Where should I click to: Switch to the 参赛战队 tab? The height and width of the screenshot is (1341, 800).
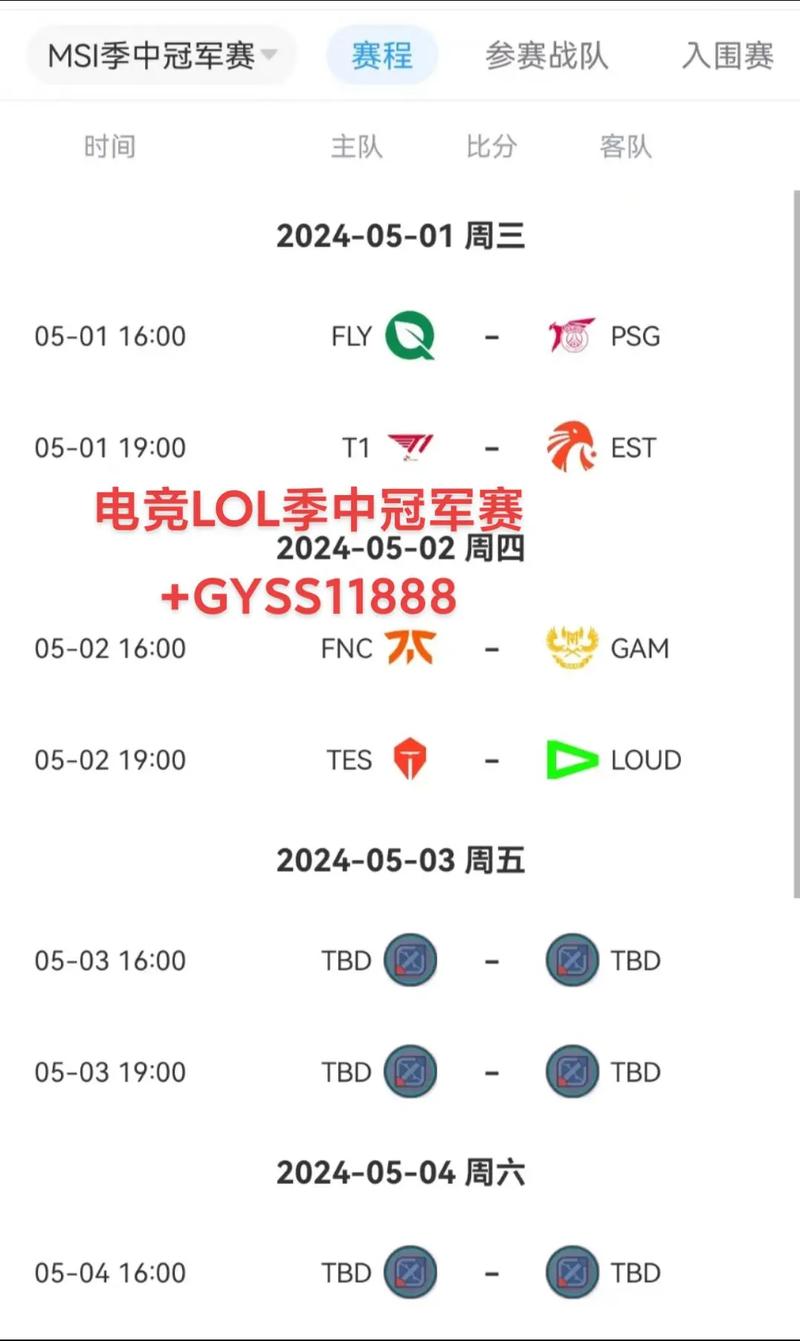547,55
